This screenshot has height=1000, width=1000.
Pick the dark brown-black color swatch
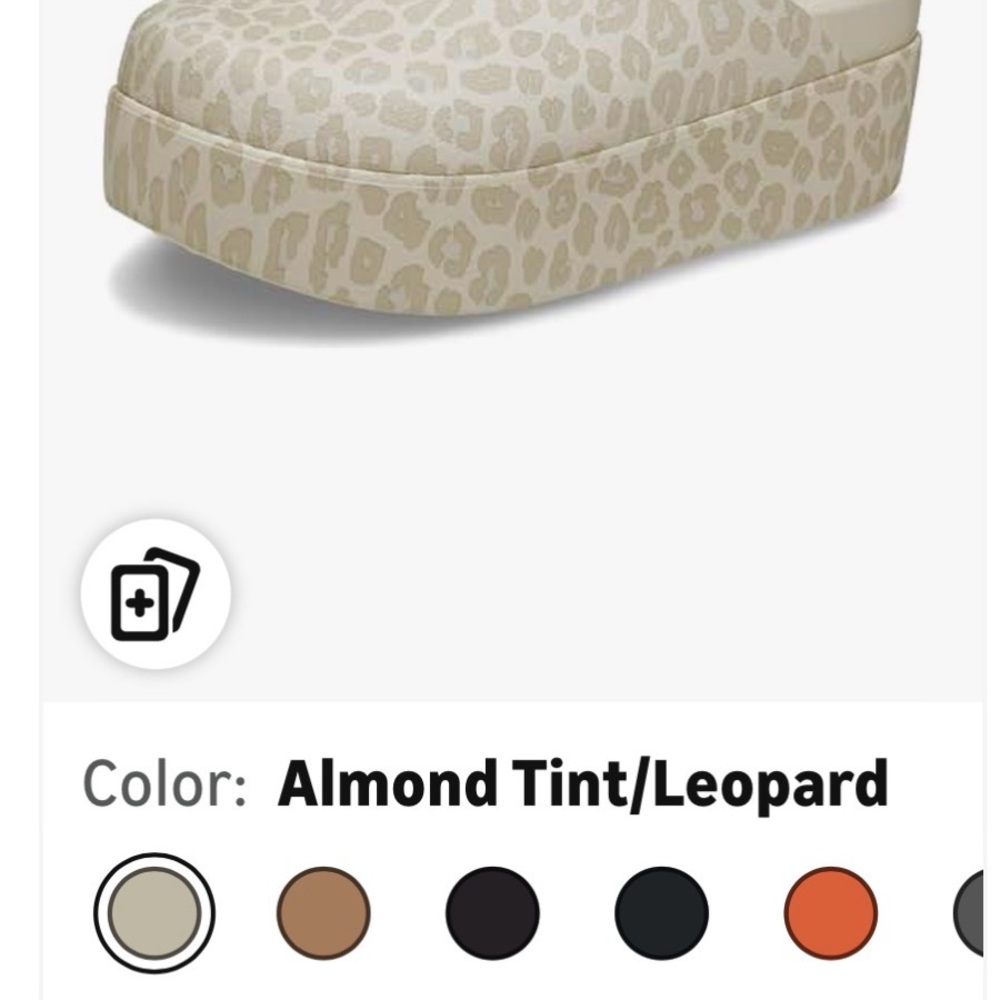point(492,913)
